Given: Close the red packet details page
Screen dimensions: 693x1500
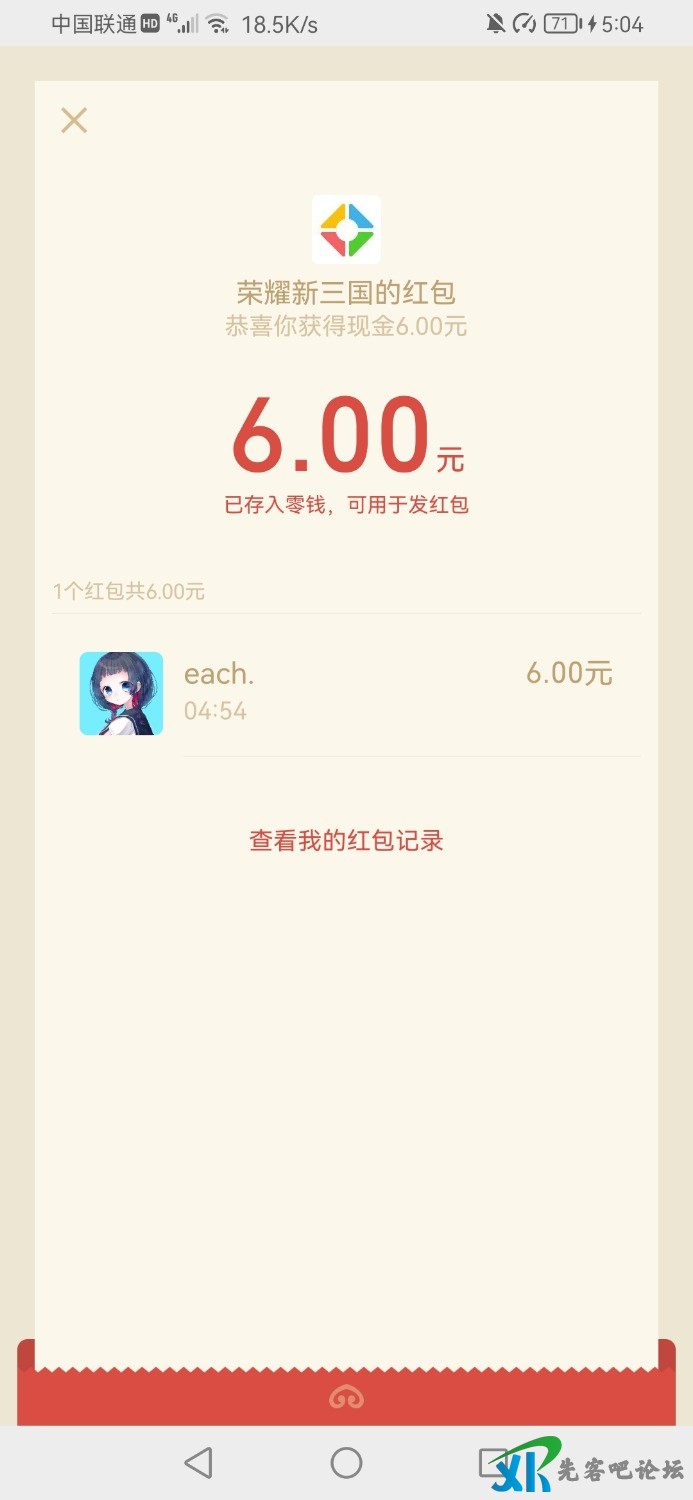Looking at the screenshot, I should (x=74, y=121).
